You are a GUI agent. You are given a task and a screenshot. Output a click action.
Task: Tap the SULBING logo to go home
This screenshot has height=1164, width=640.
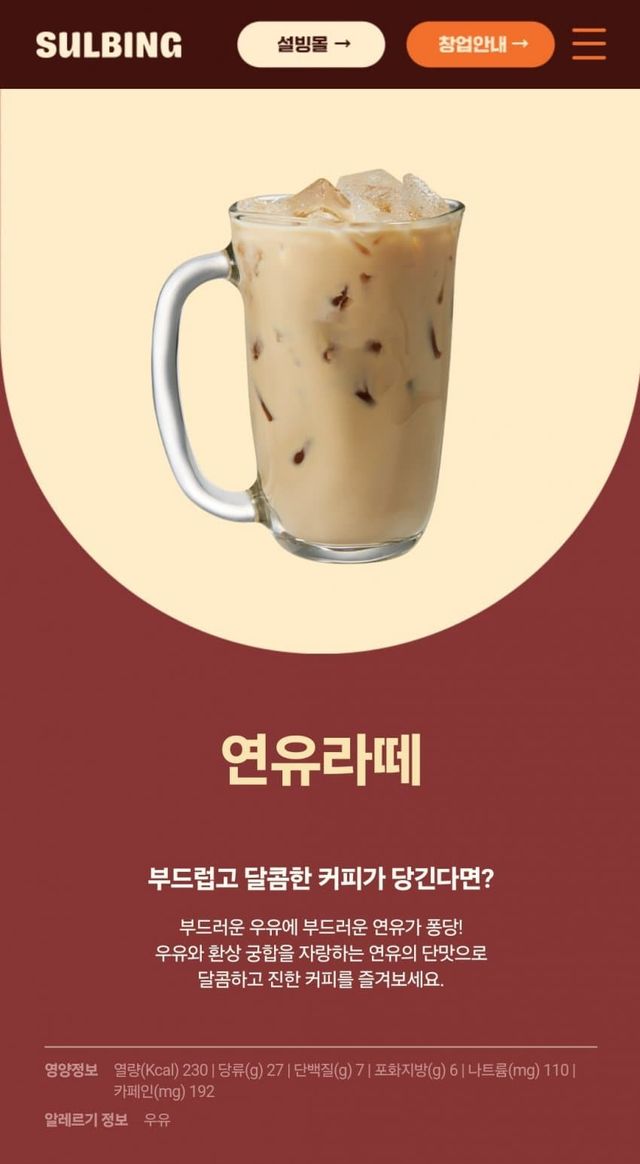pos(109,45)
